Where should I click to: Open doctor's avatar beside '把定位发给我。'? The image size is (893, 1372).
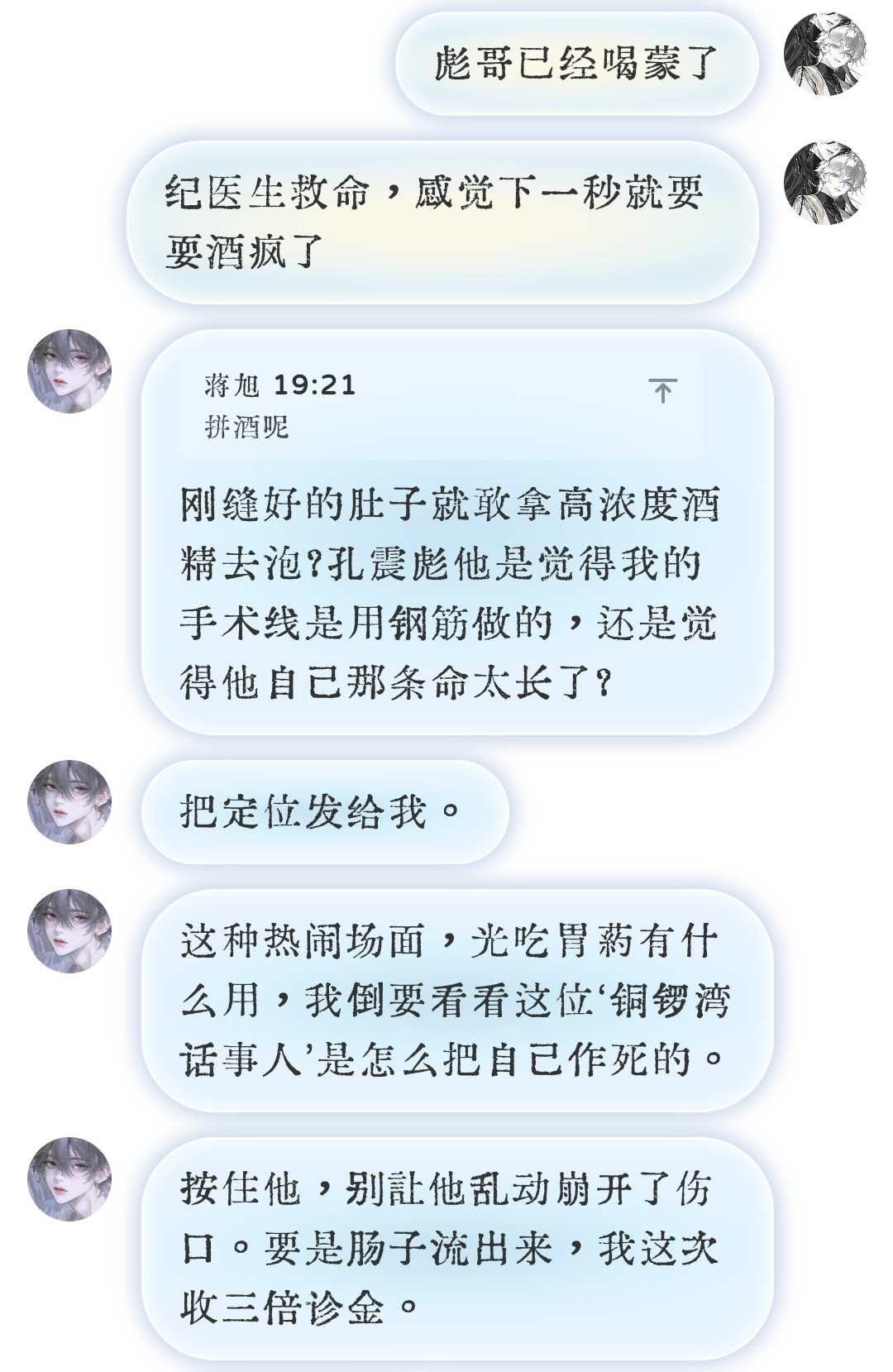tap(69, 802)
